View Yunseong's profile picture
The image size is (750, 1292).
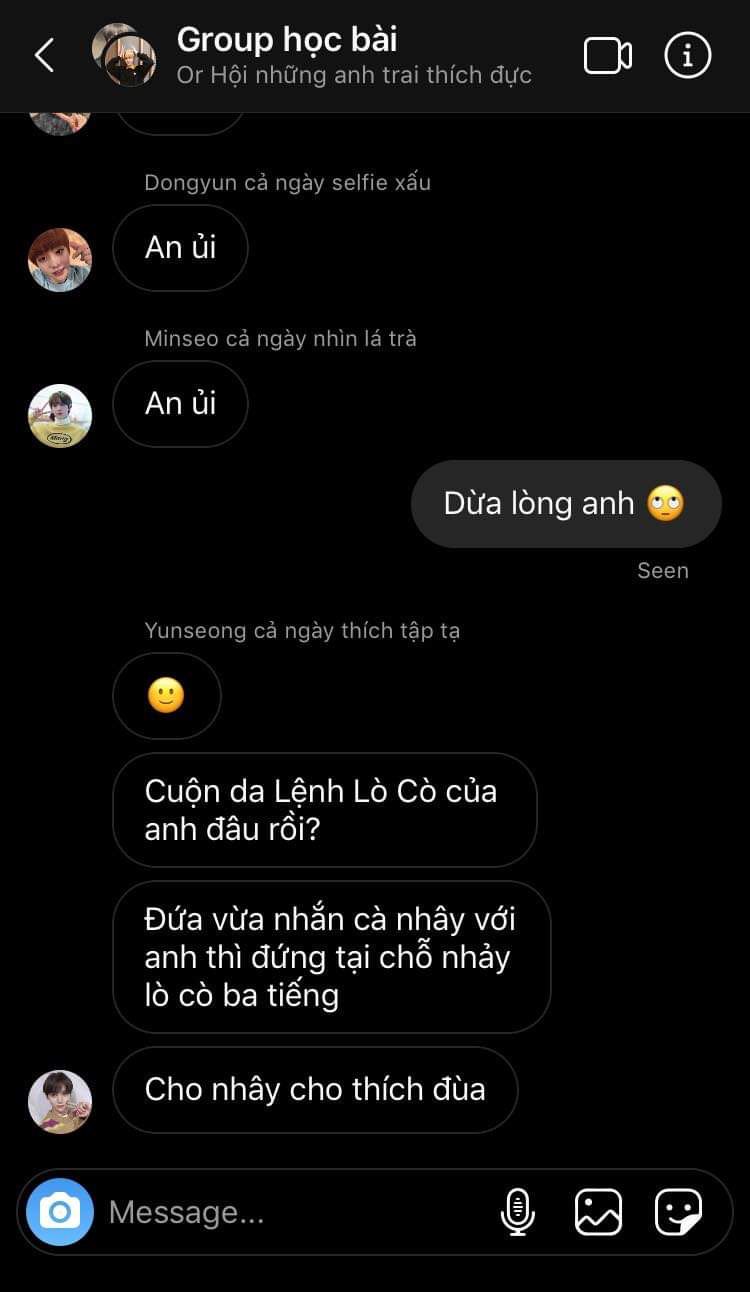[60, 1102]
